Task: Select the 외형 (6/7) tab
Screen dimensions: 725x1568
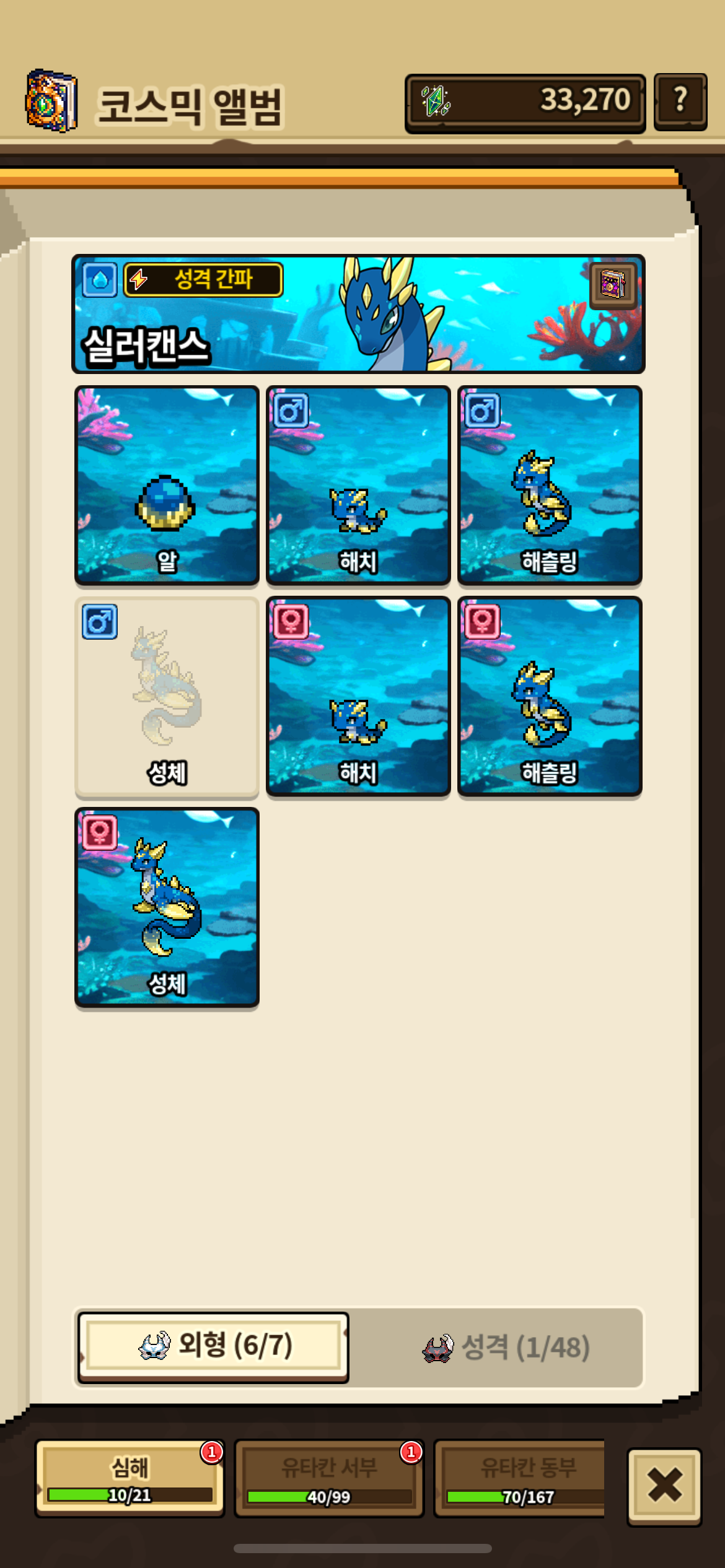Action: point(213,1347)
